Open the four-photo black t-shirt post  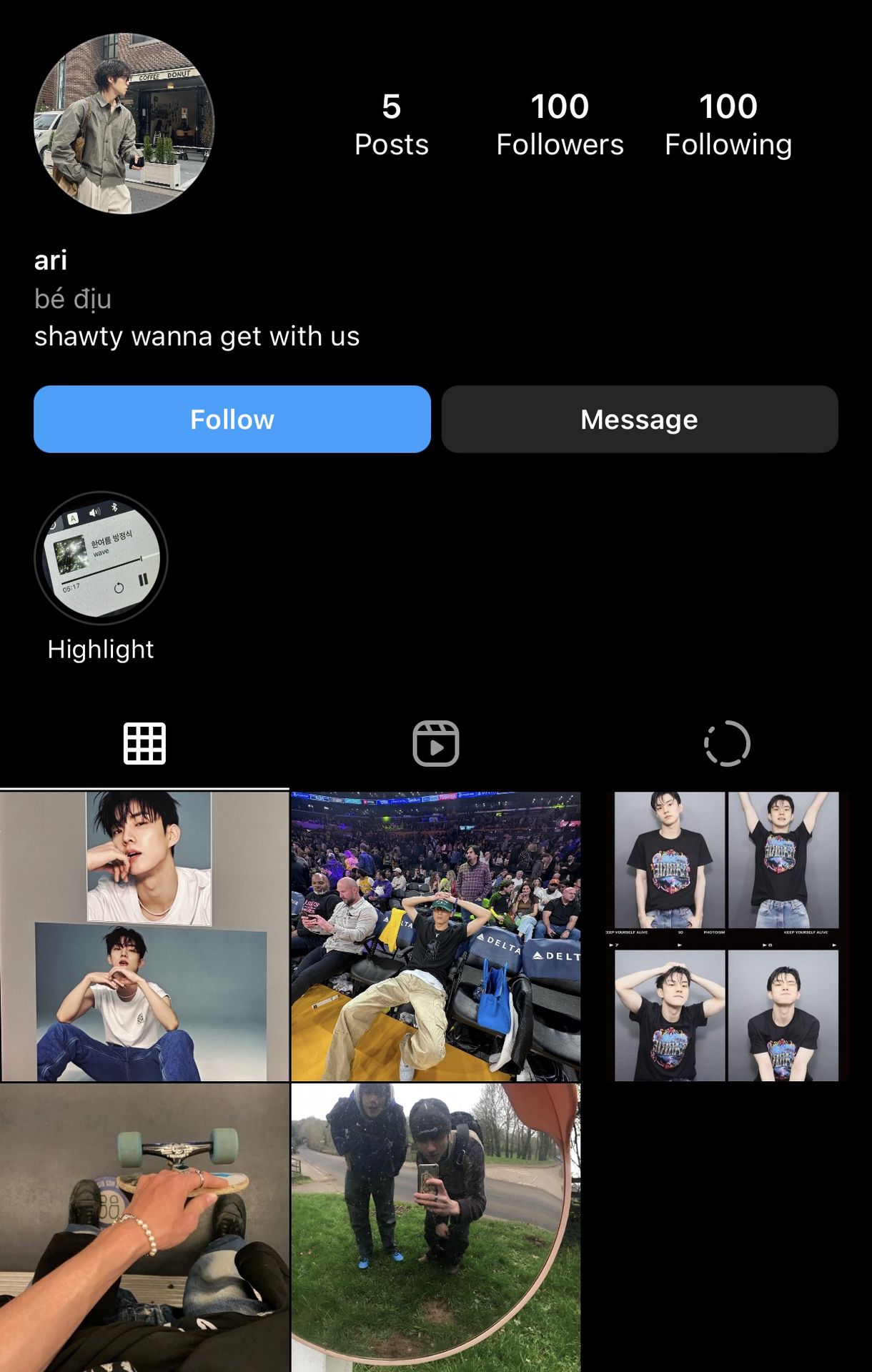click(726, 936)
